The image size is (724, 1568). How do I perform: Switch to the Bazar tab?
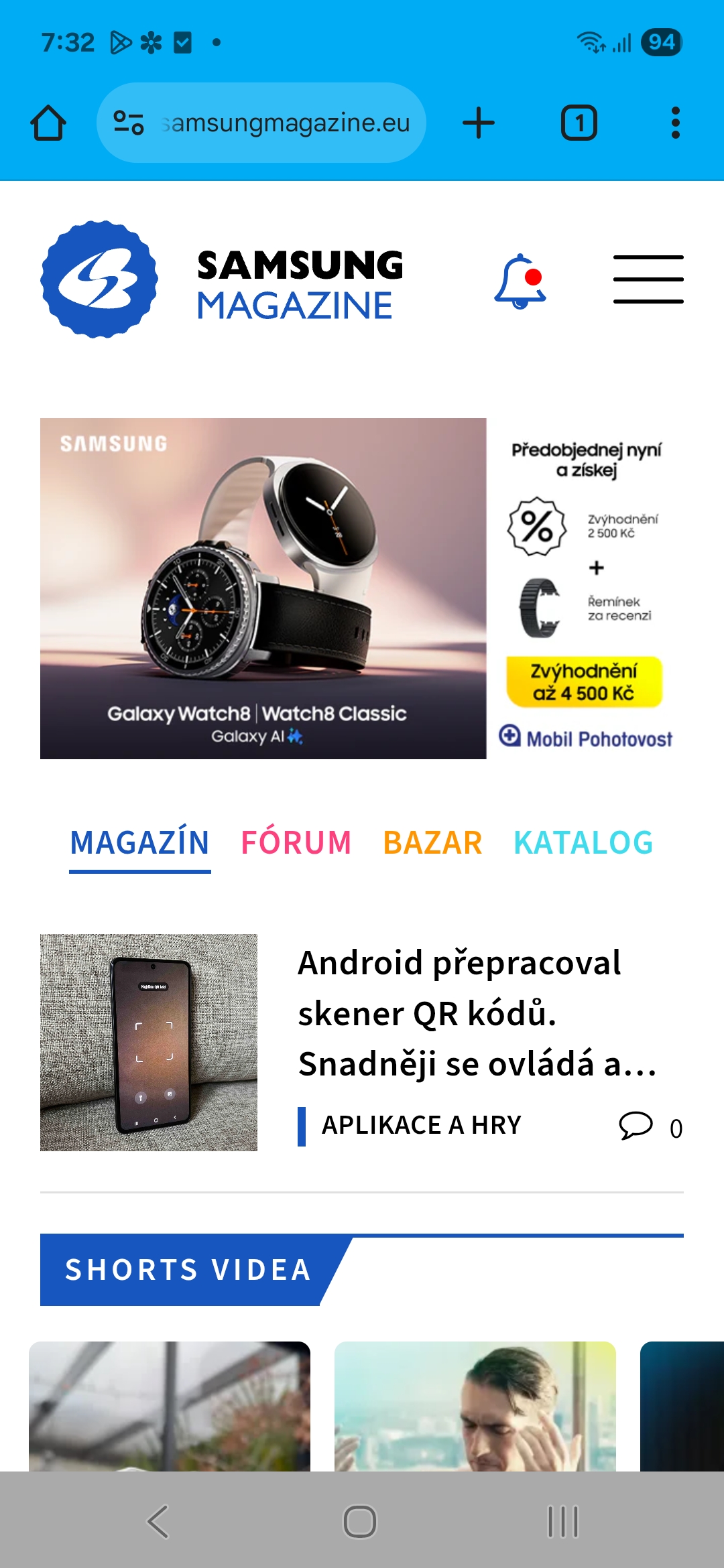click(432, 842)
